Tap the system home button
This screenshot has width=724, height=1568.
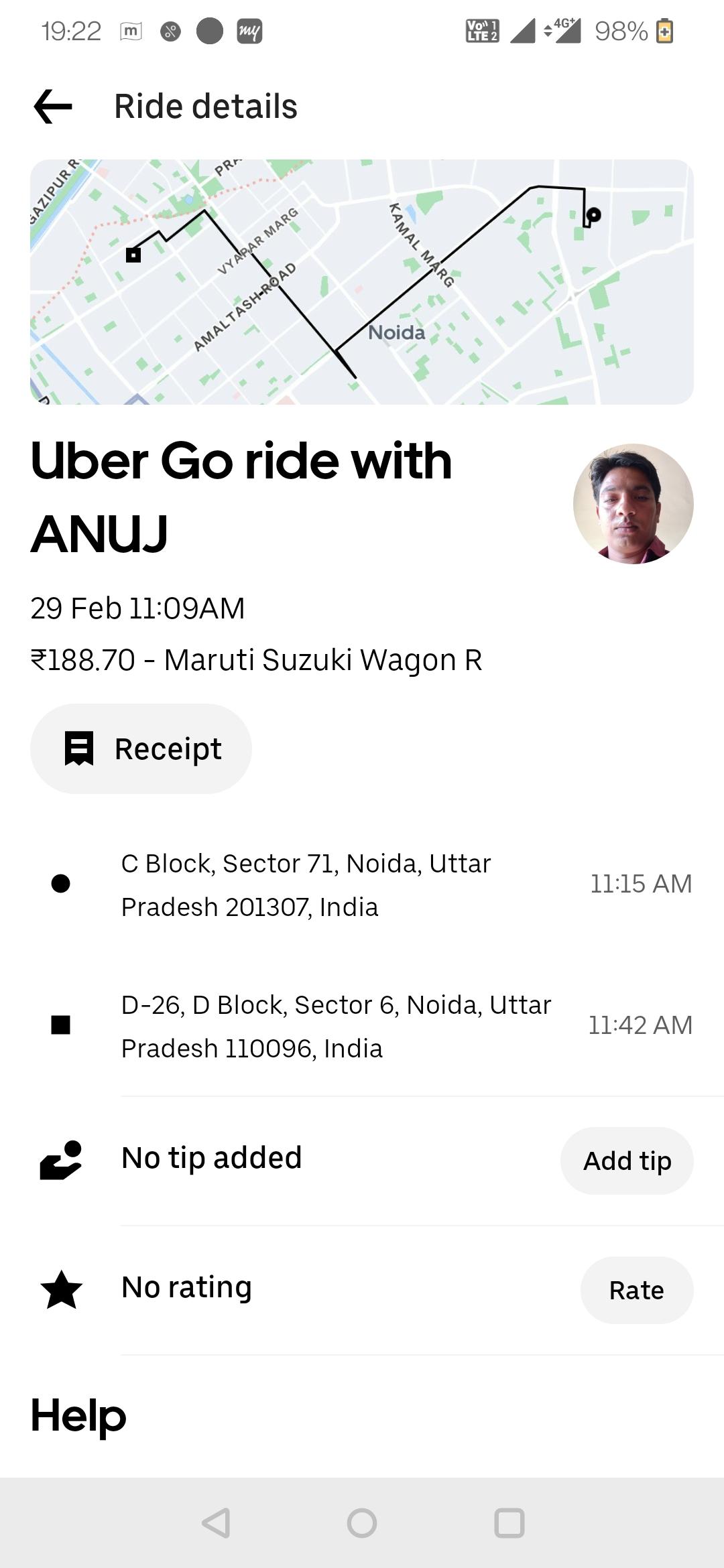coord(362,1522)
